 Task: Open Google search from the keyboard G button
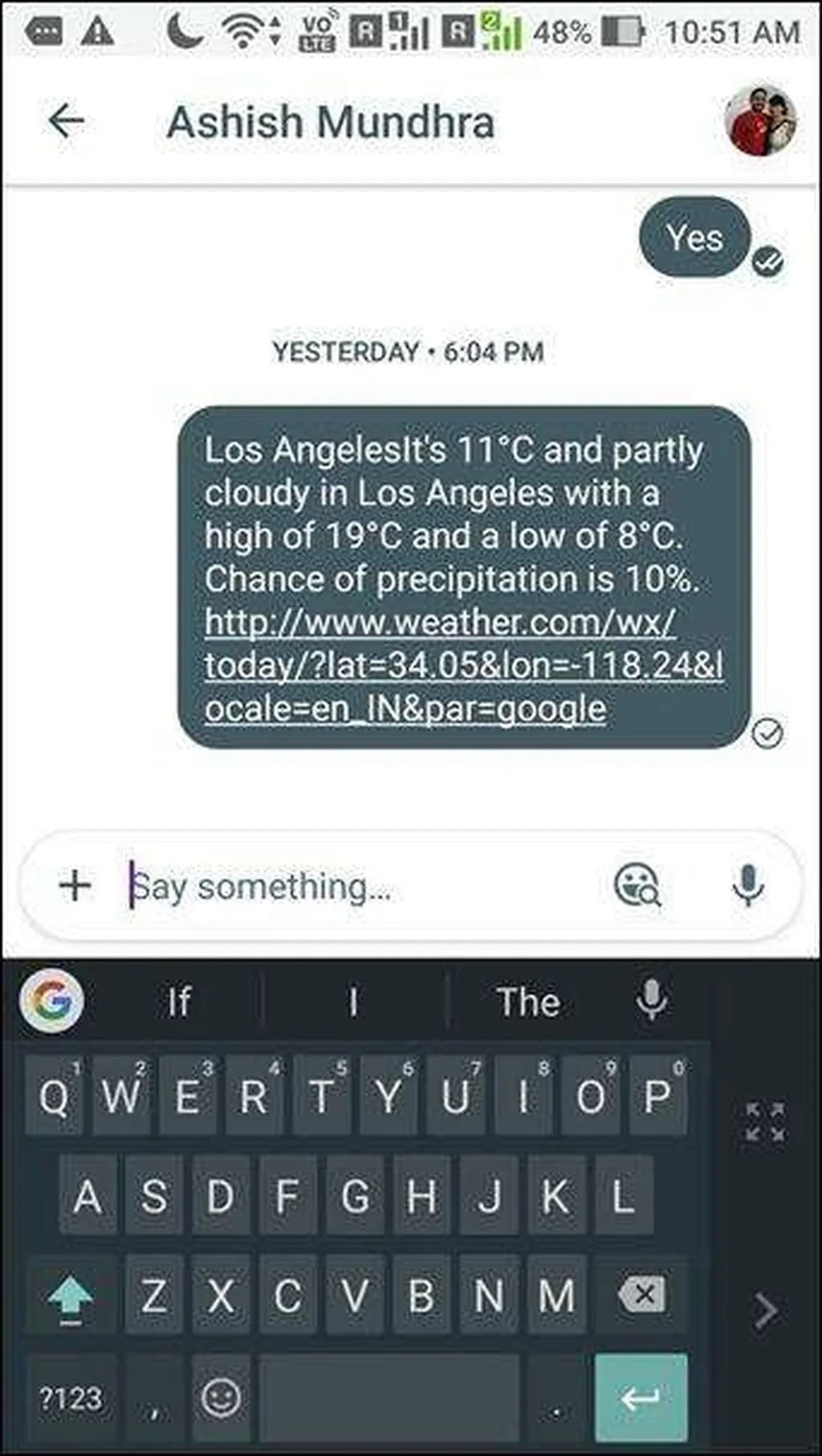52,1001
